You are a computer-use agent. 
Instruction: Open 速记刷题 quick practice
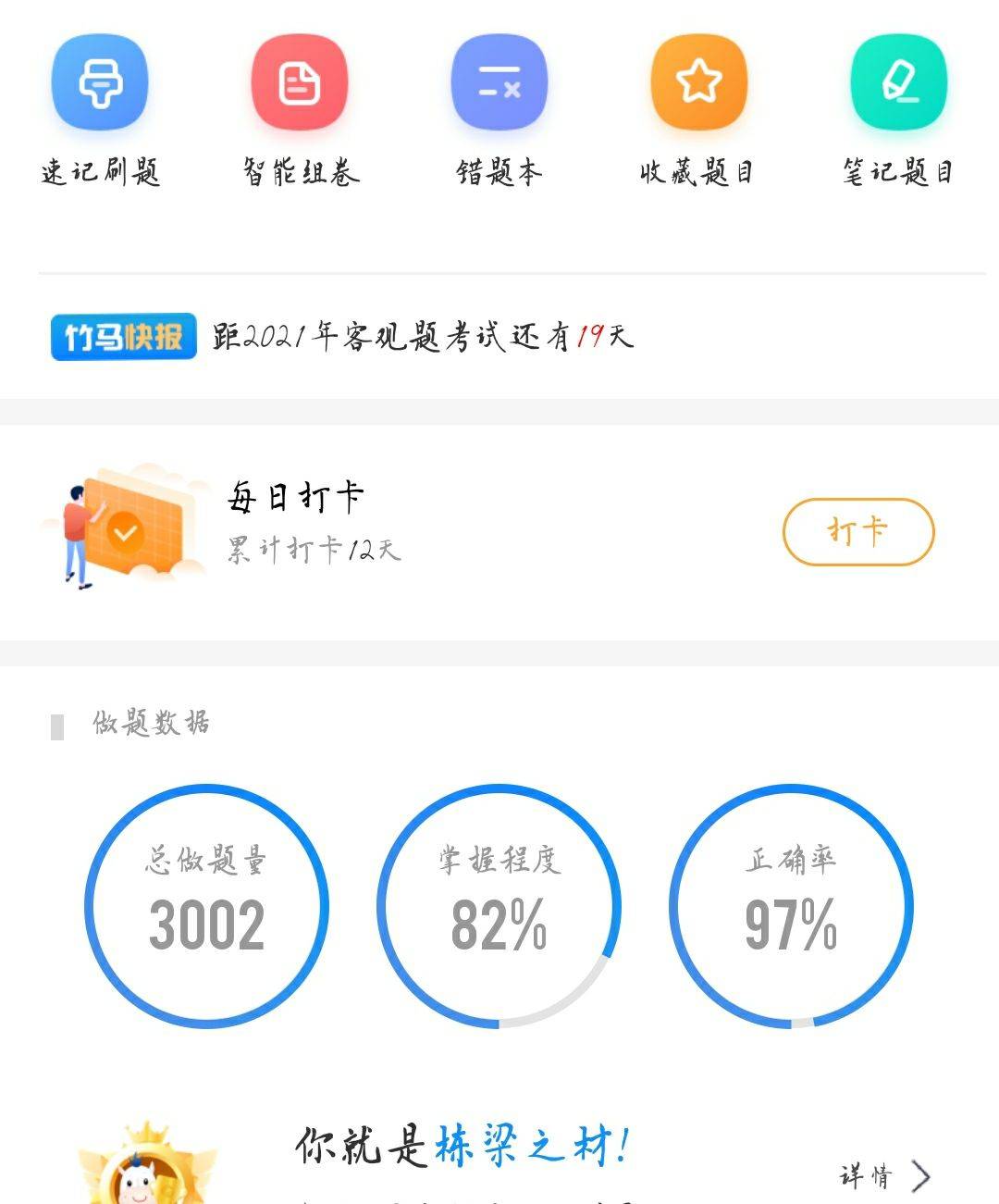(x=100, y=85)
